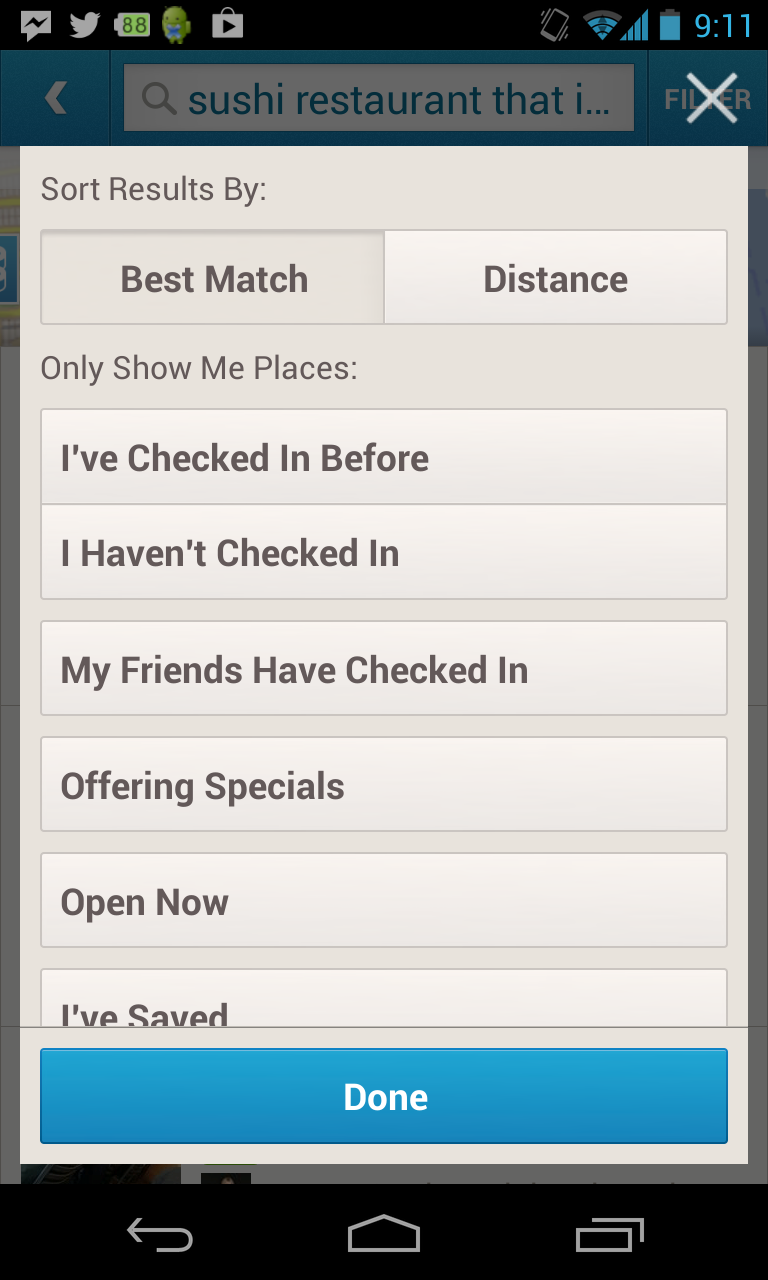
Task: Edit the sushi restaurant search query
Action: coord(380,98)
